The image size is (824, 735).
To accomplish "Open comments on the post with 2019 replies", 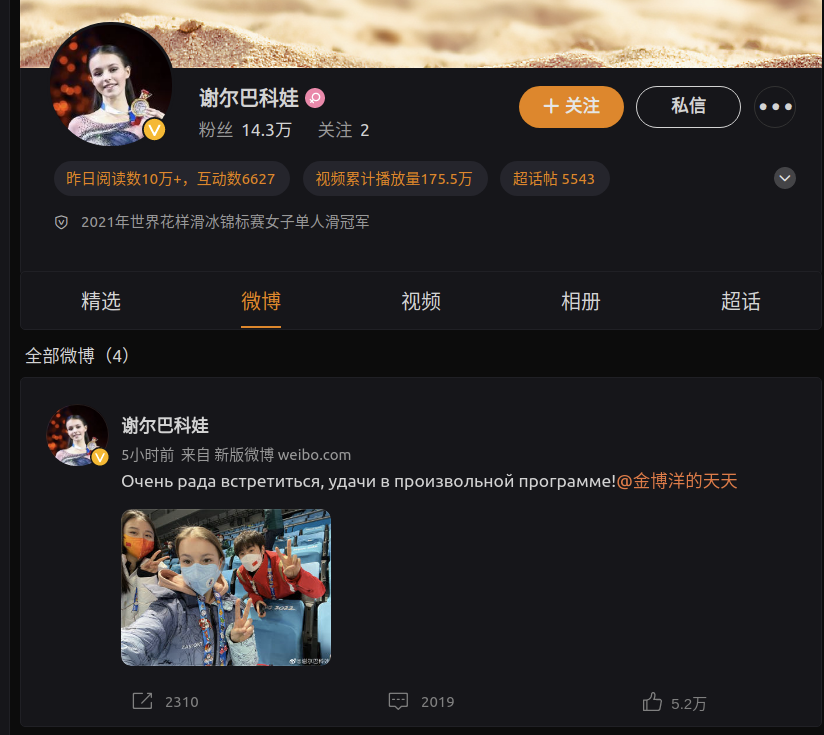I will [421, 702].
